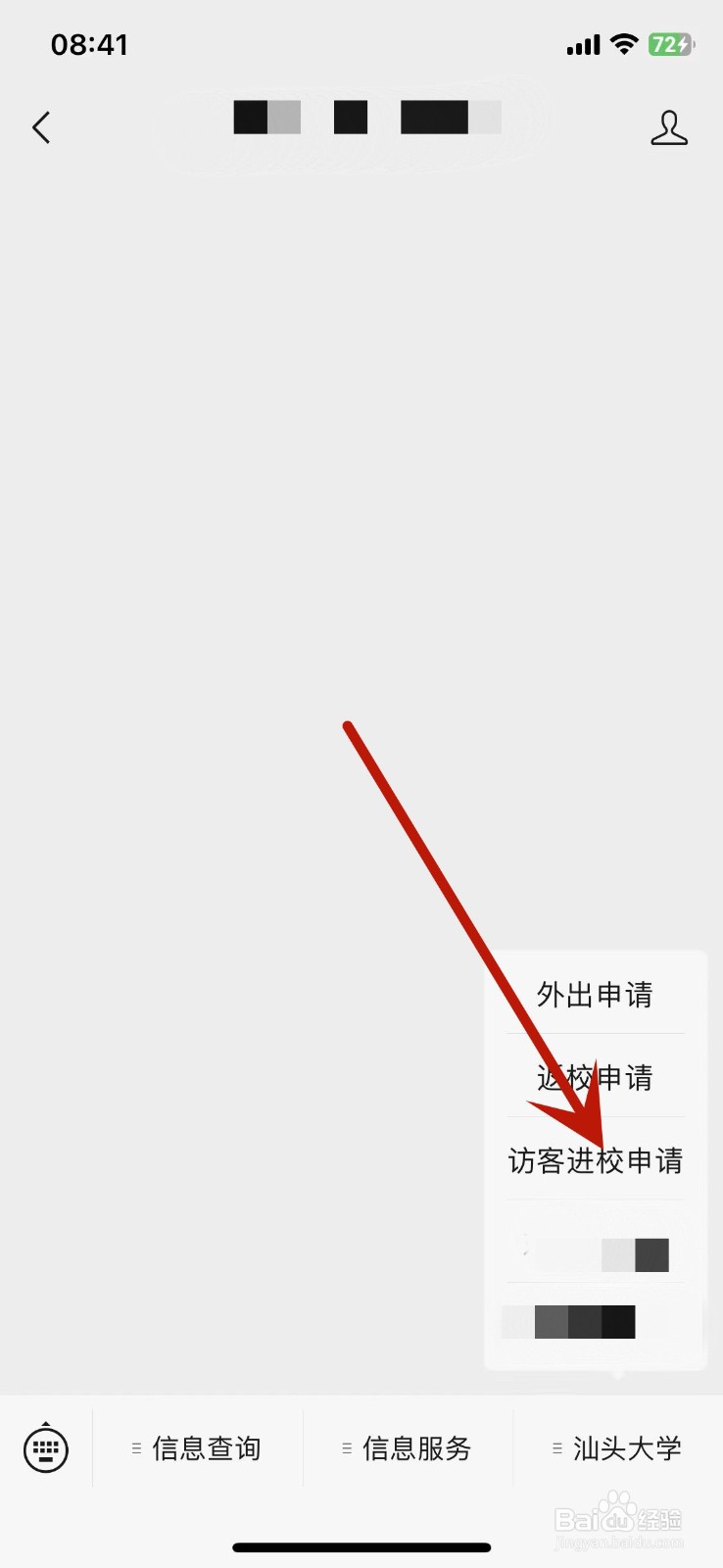This screenshot has width=723, height=1568.
Task: Open the 信息查询 menu
Action: coord(207,1447)
